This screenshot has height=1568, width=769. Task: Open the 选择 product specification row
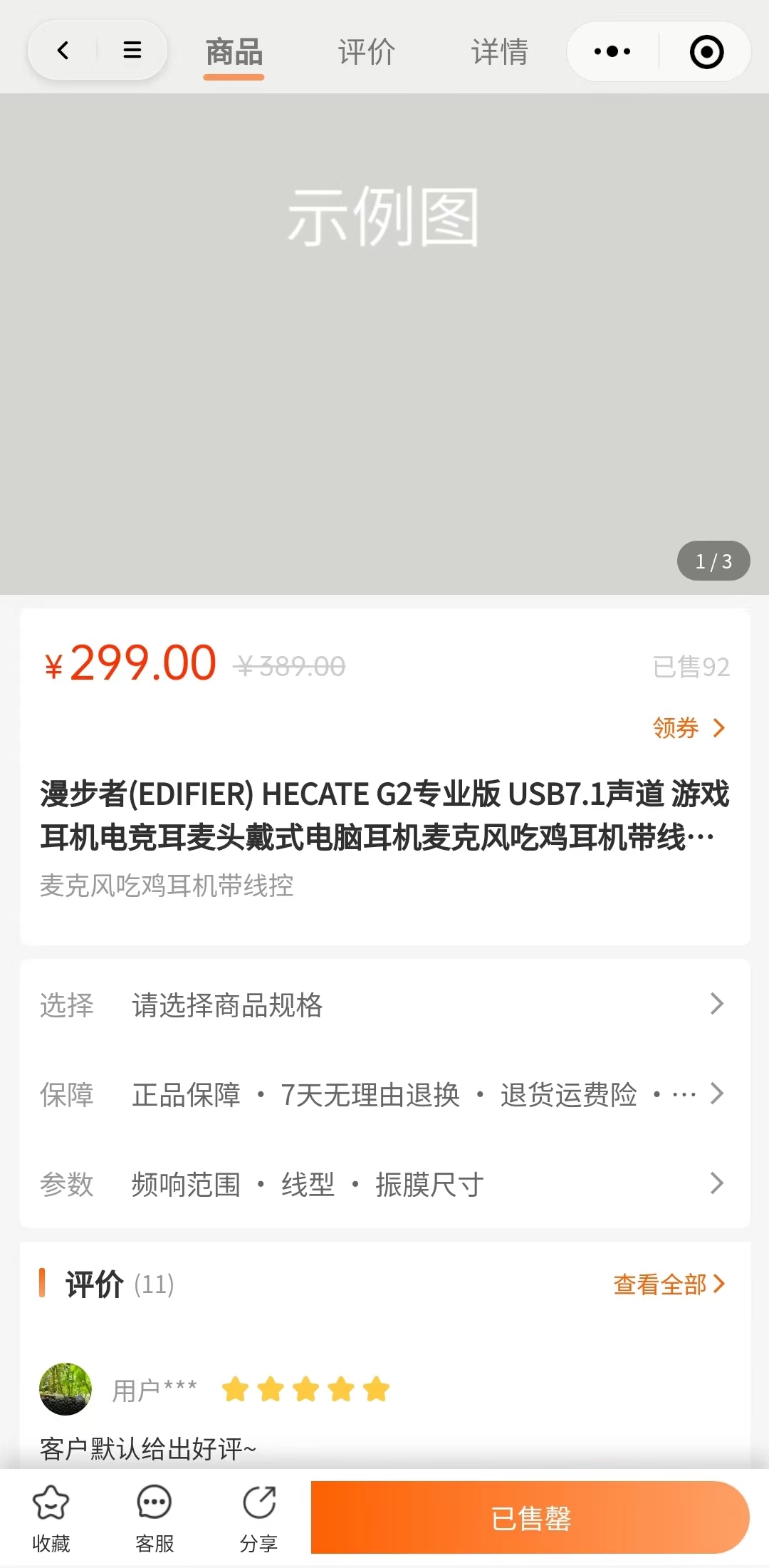click(x=384, y=1005)
